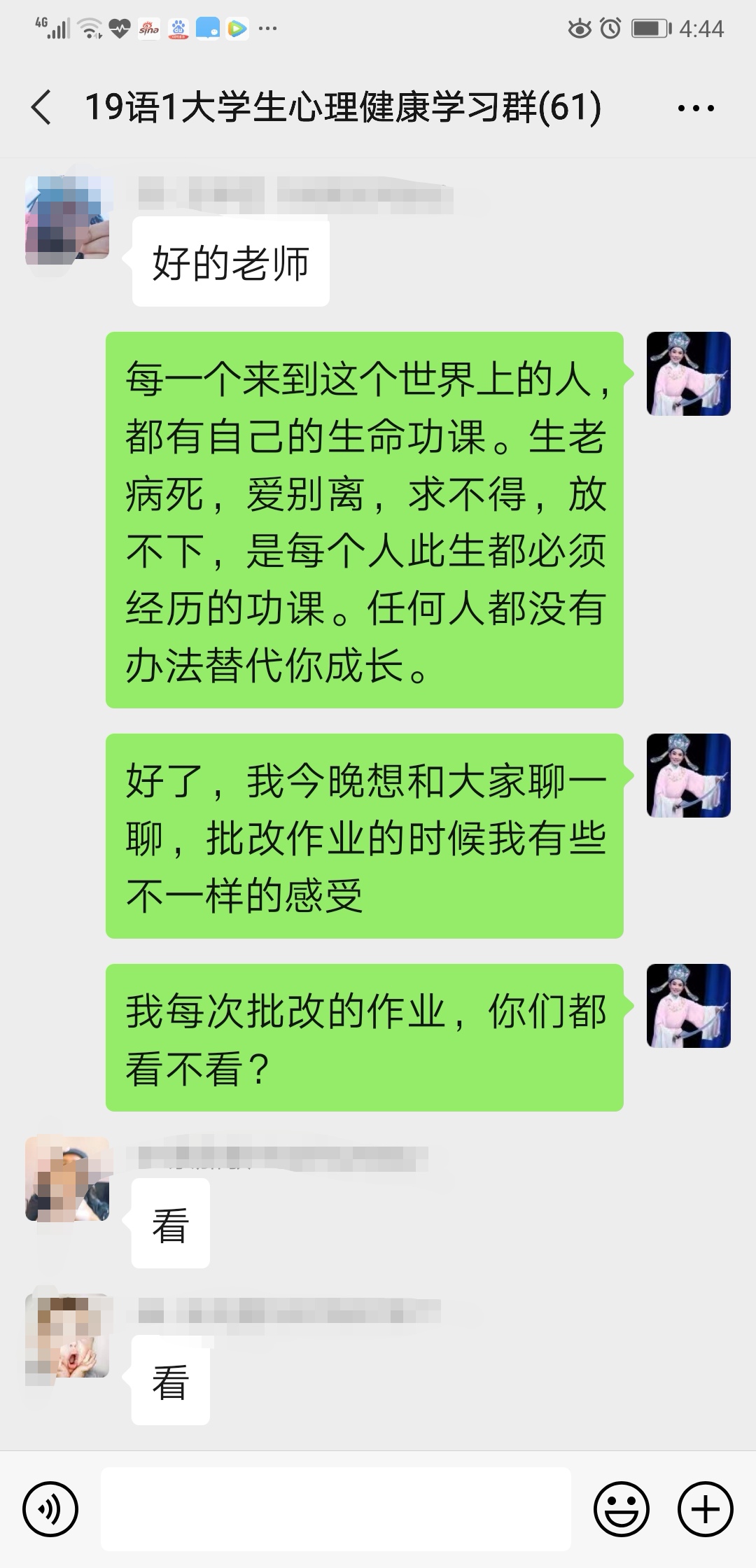Viewport: 756px width, 1568px height.
Task: Switch to voice message input
Action: click(50, 1509)
